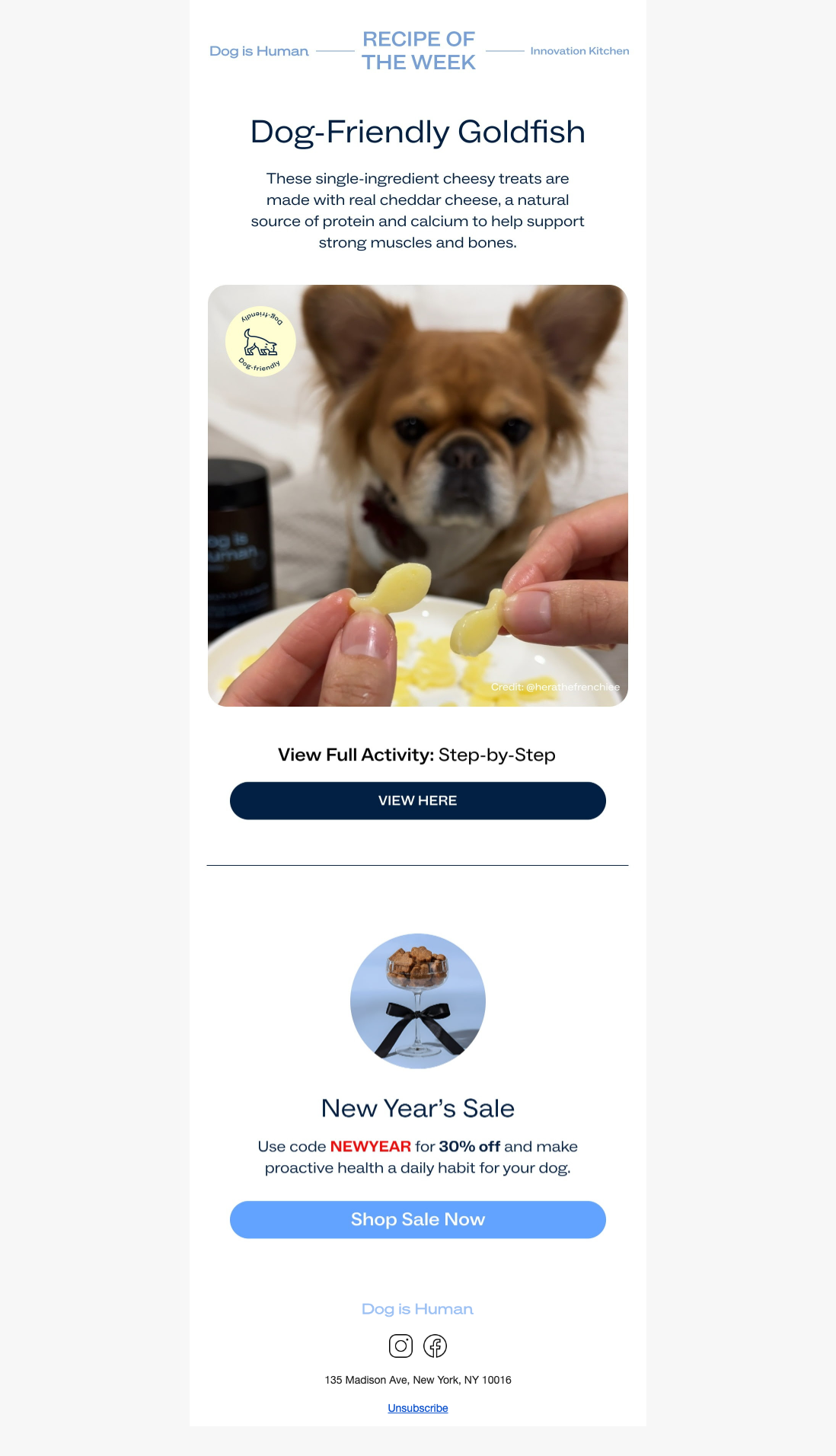Click the View Full Activity: Step-by-Step text
The width and height of the screenshot is (836, 1456).
(x=417, y=755)
